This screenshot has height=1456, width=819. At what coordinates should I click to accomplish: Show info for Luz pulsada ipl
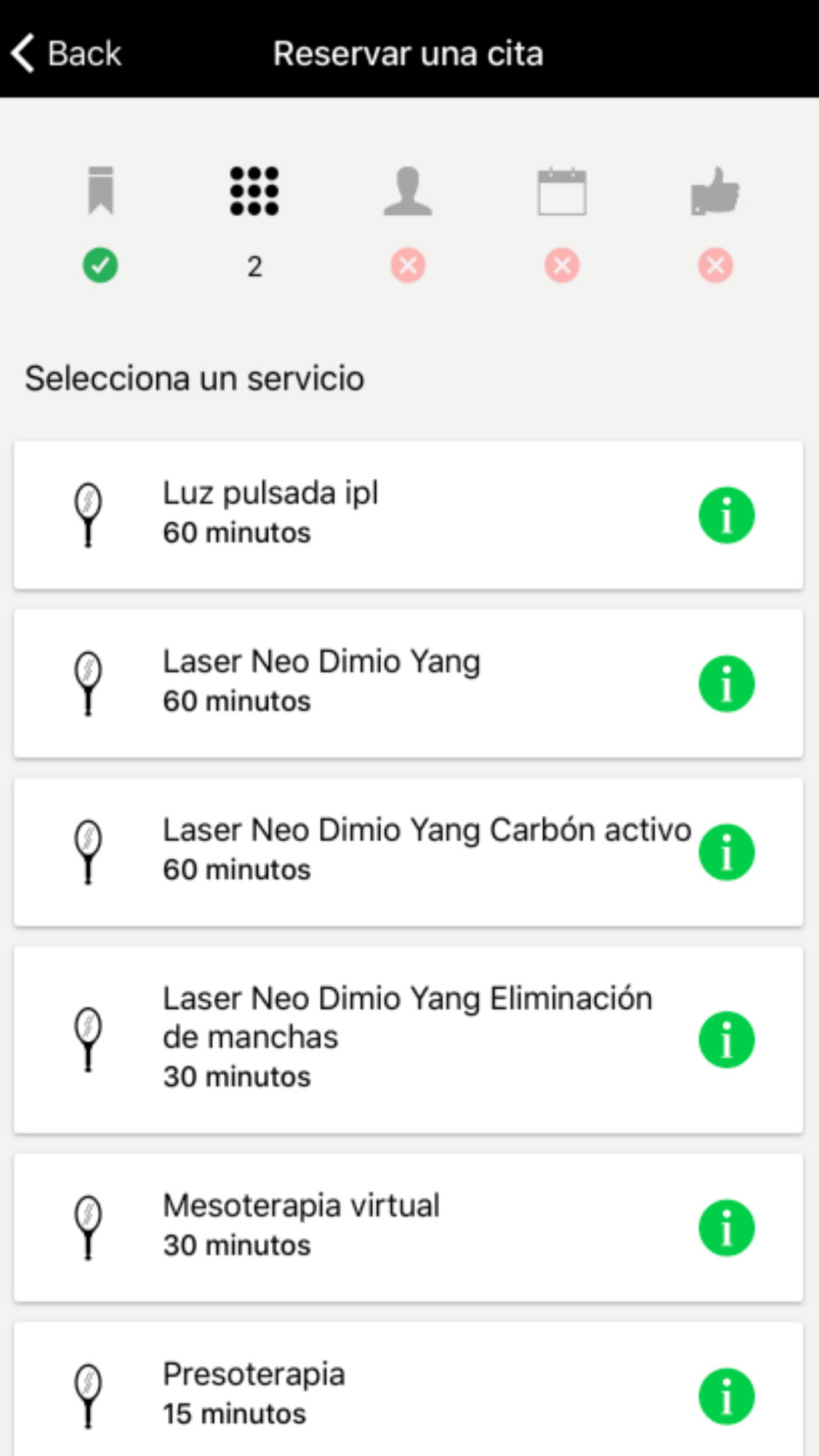(726, 516)
